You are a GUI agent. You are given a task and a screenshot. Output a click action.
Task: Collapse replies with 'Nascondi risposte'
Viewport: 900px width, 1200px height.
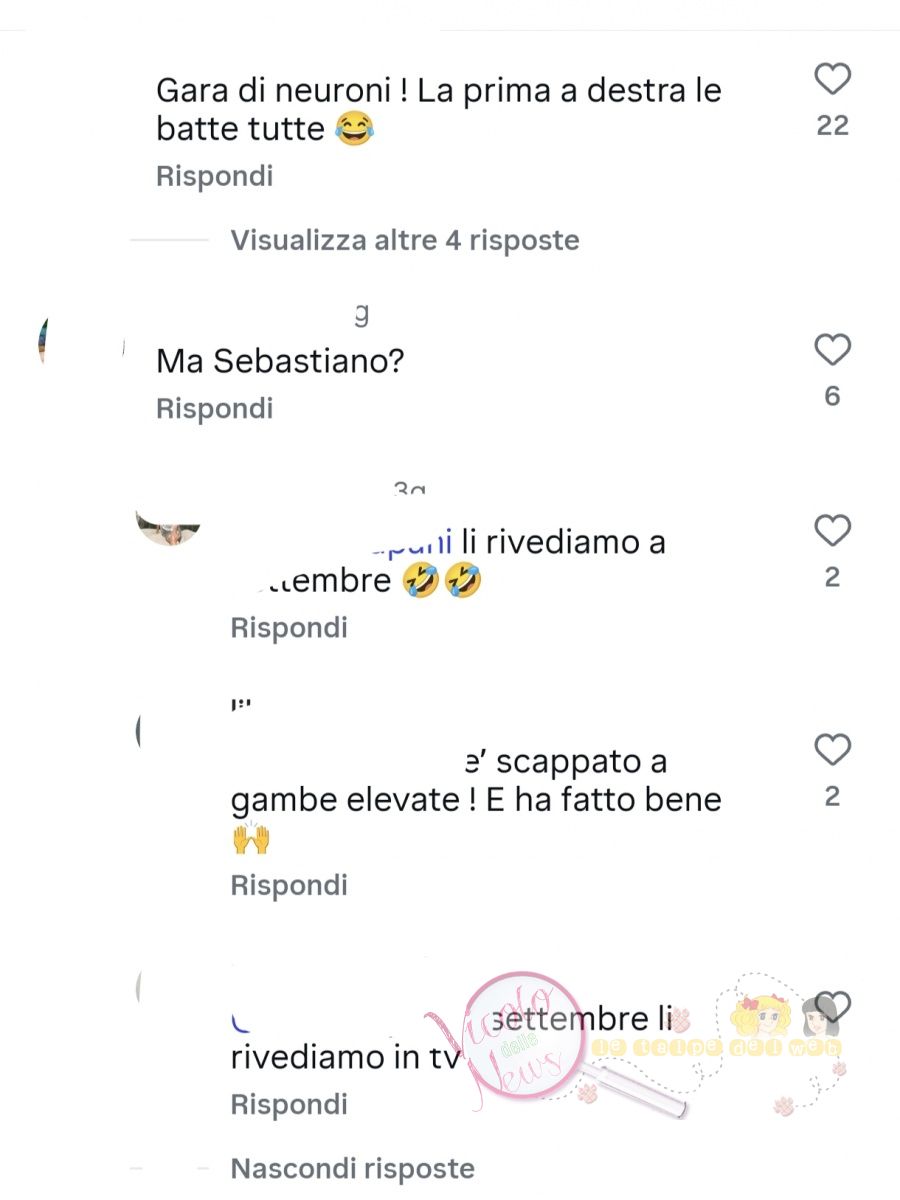pos(353,1169)
